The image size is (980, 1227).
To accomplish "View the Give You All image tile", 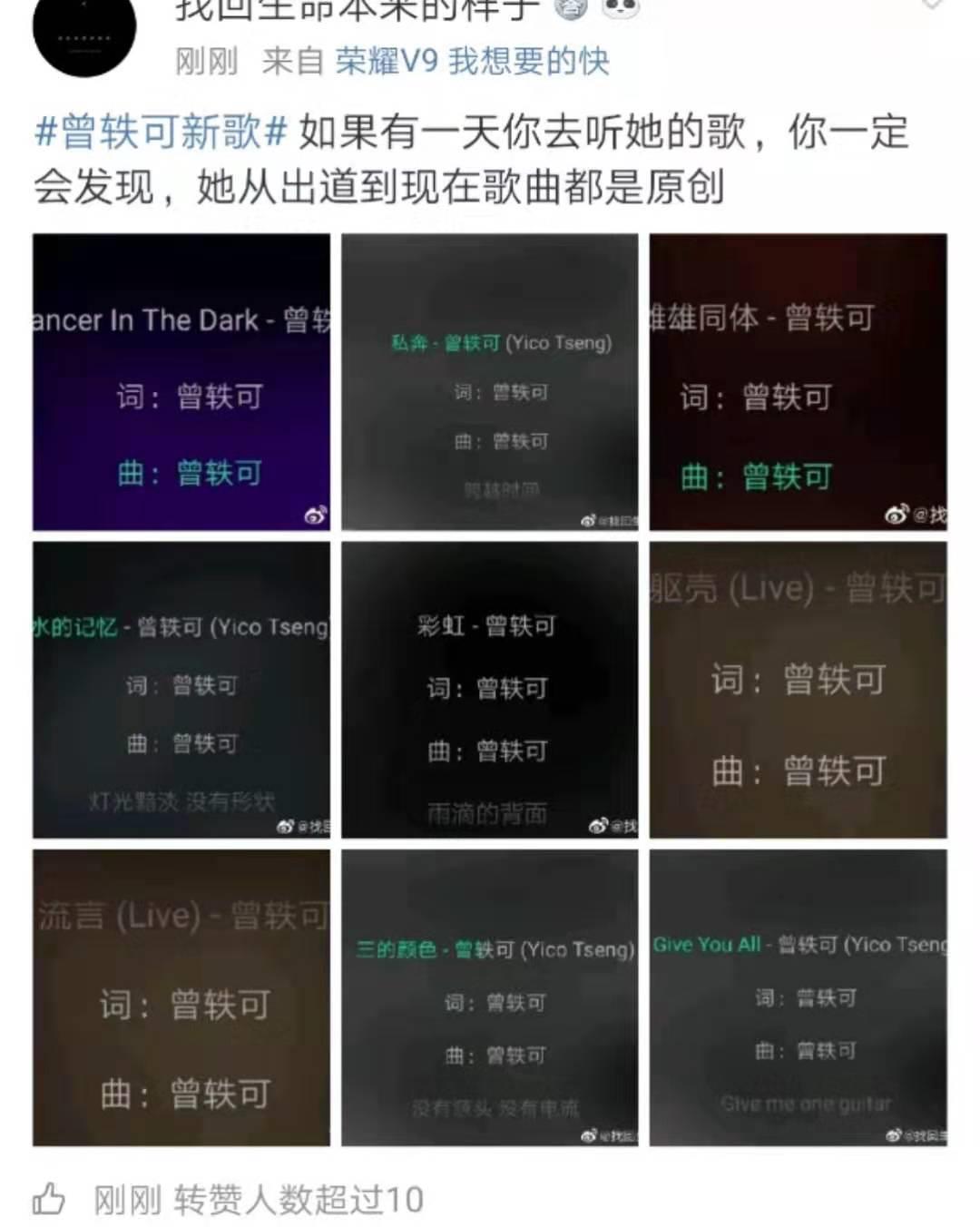I will tap(798, 997).
